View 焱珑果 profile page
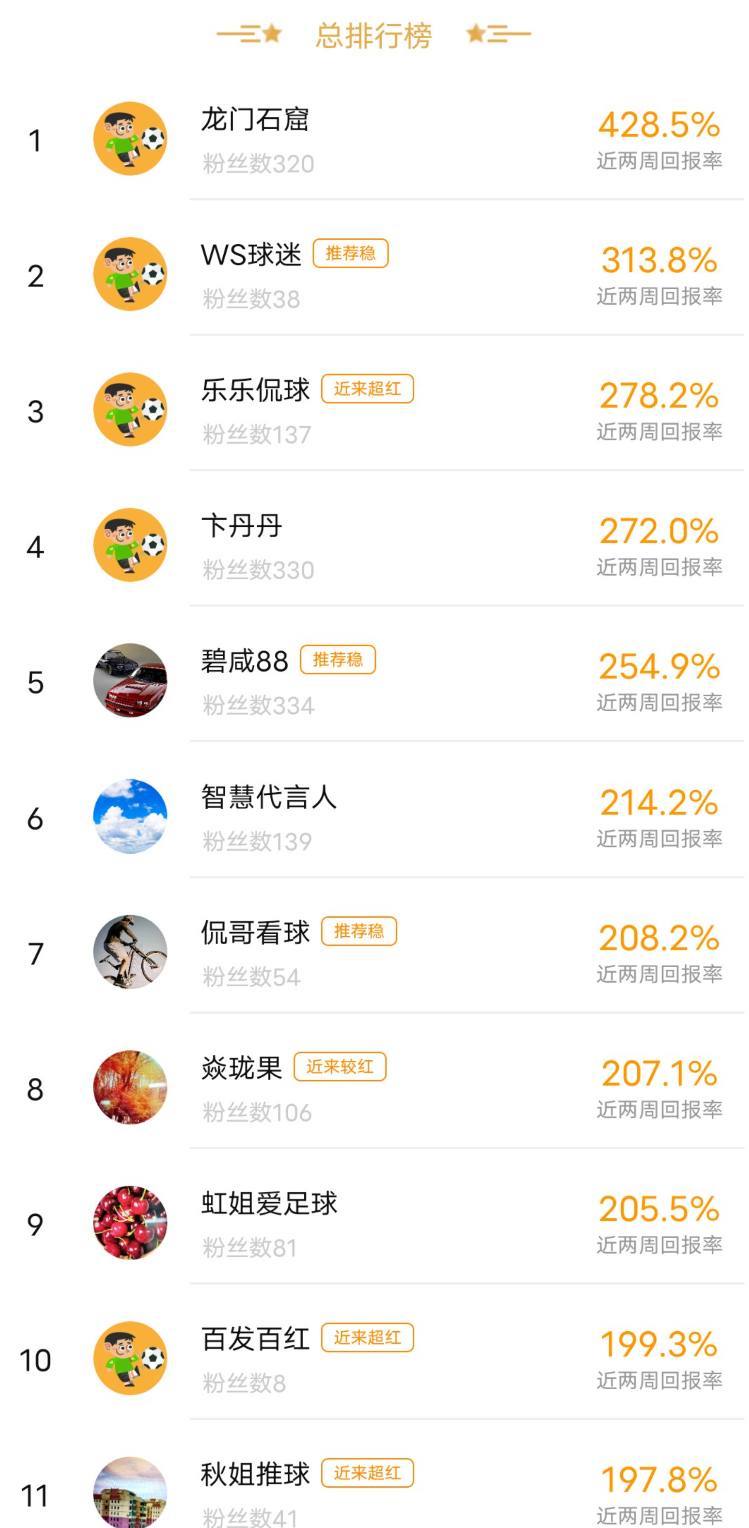This screenshot has height=1528, width=749. coord(374,1087)
